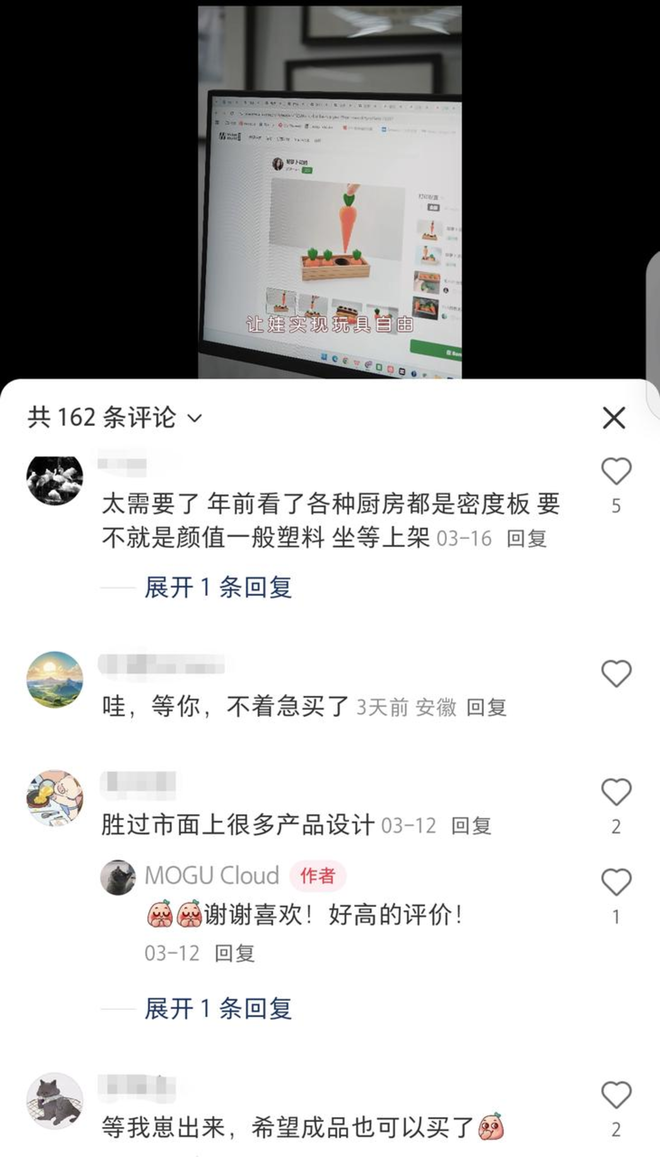Image resolution: width=660 pixels, height=1157 pixels.
Task: Reply to the 胜过市面上很多产品设计 comment
Action: 471,826
